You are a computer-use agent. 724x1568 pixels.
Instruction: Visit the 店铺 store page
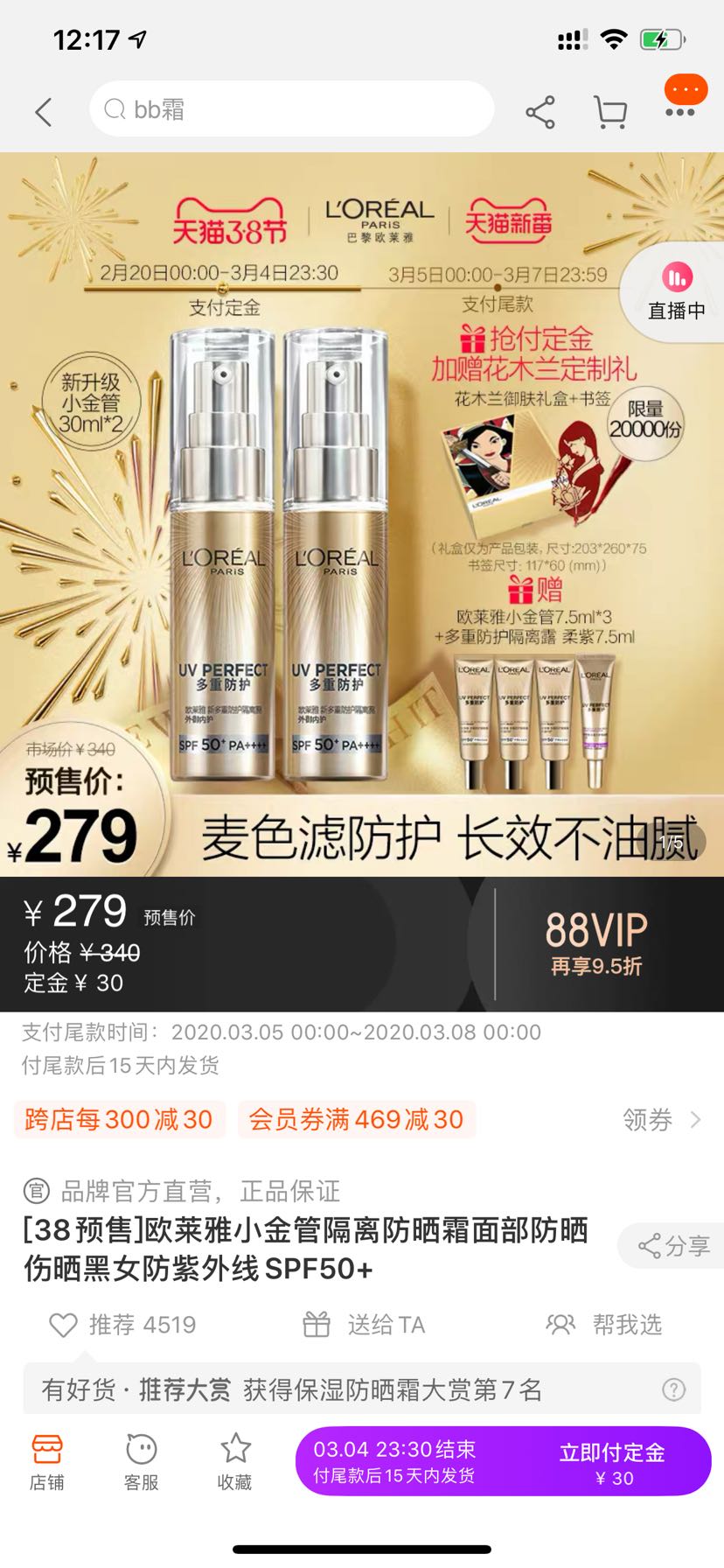(47, 1462)
